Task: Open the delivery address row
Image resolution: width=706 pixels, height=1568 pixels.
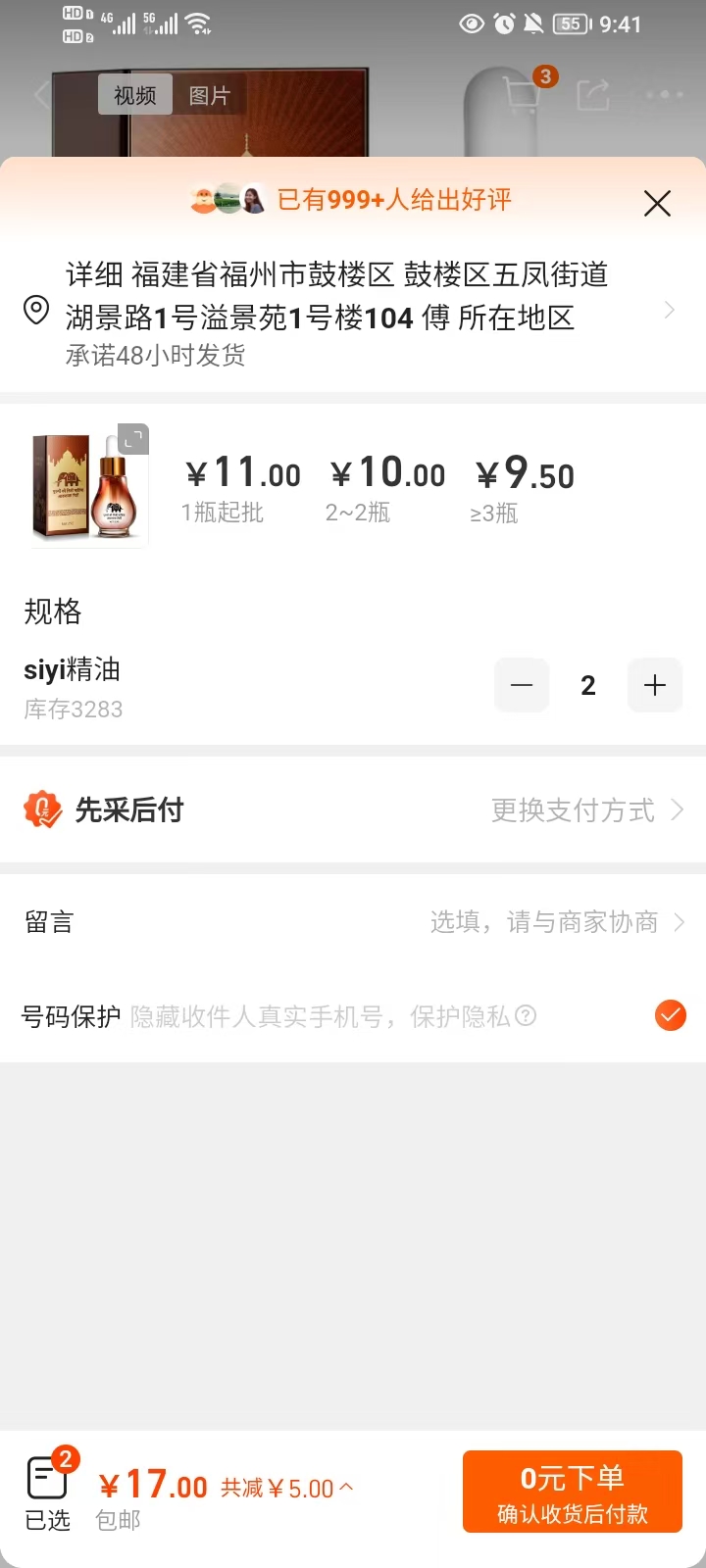Action: point(353,313)
